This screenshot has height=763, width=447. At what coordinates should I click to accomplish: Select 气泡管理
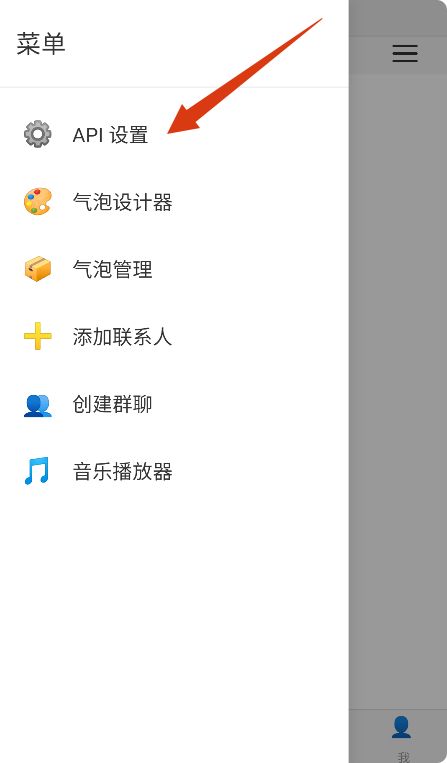pyautogui.click(x=174, y=269)
